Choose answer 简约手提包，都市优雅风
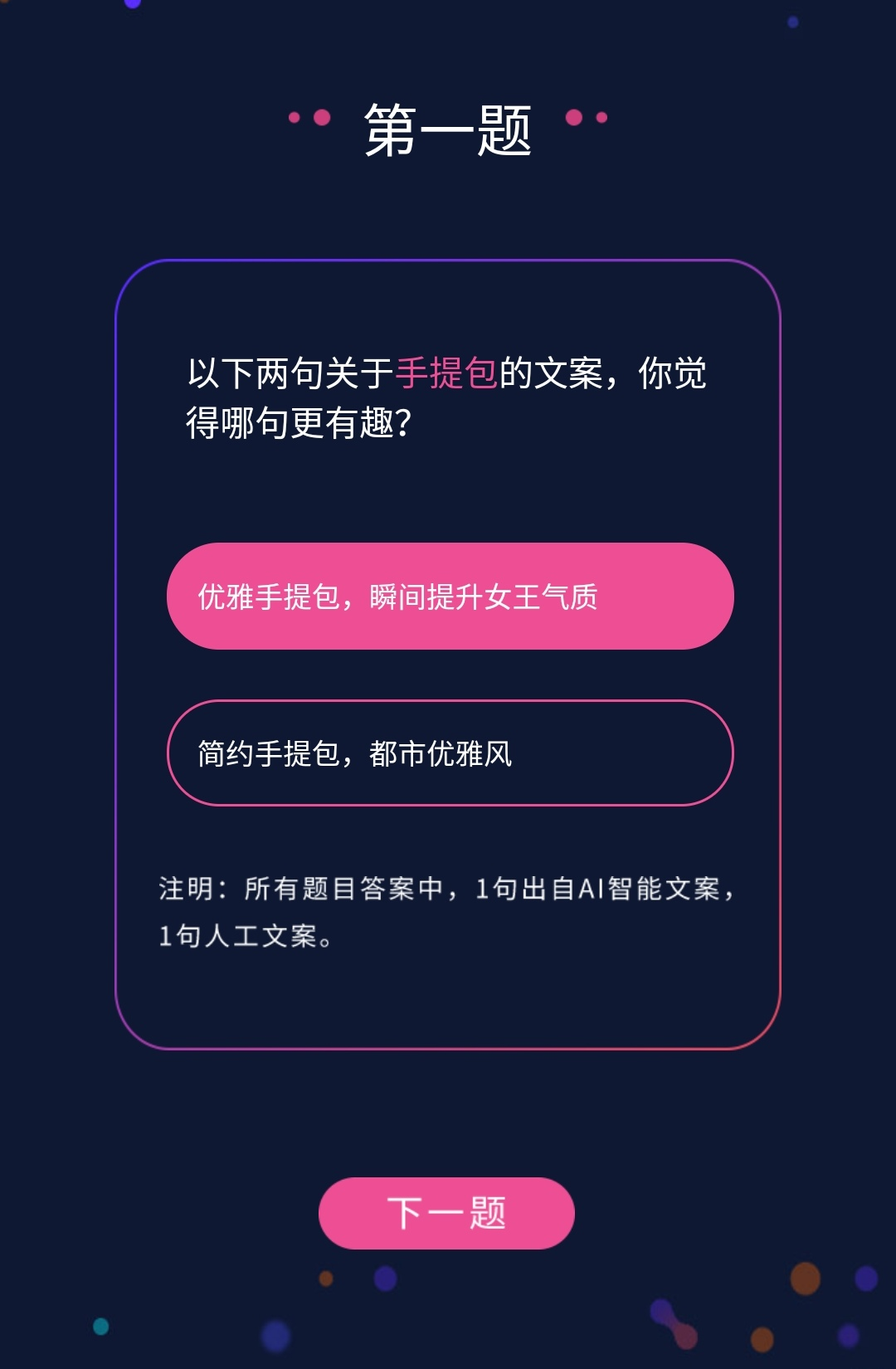The image size is (896, 1369). [x=450, y=753]
